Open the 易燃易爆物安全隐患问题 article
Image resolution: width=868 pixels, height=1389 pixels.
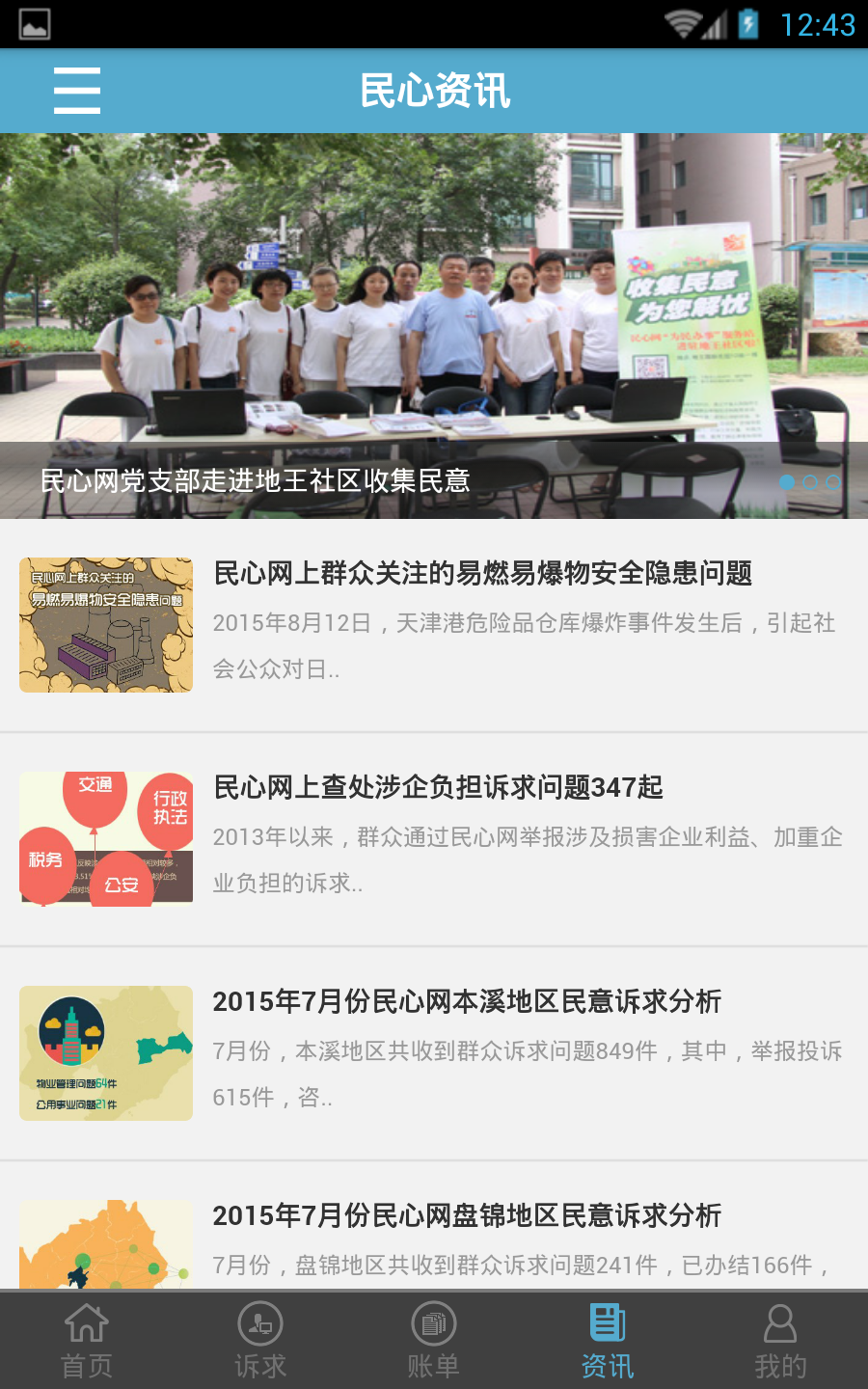pos(482,574)
